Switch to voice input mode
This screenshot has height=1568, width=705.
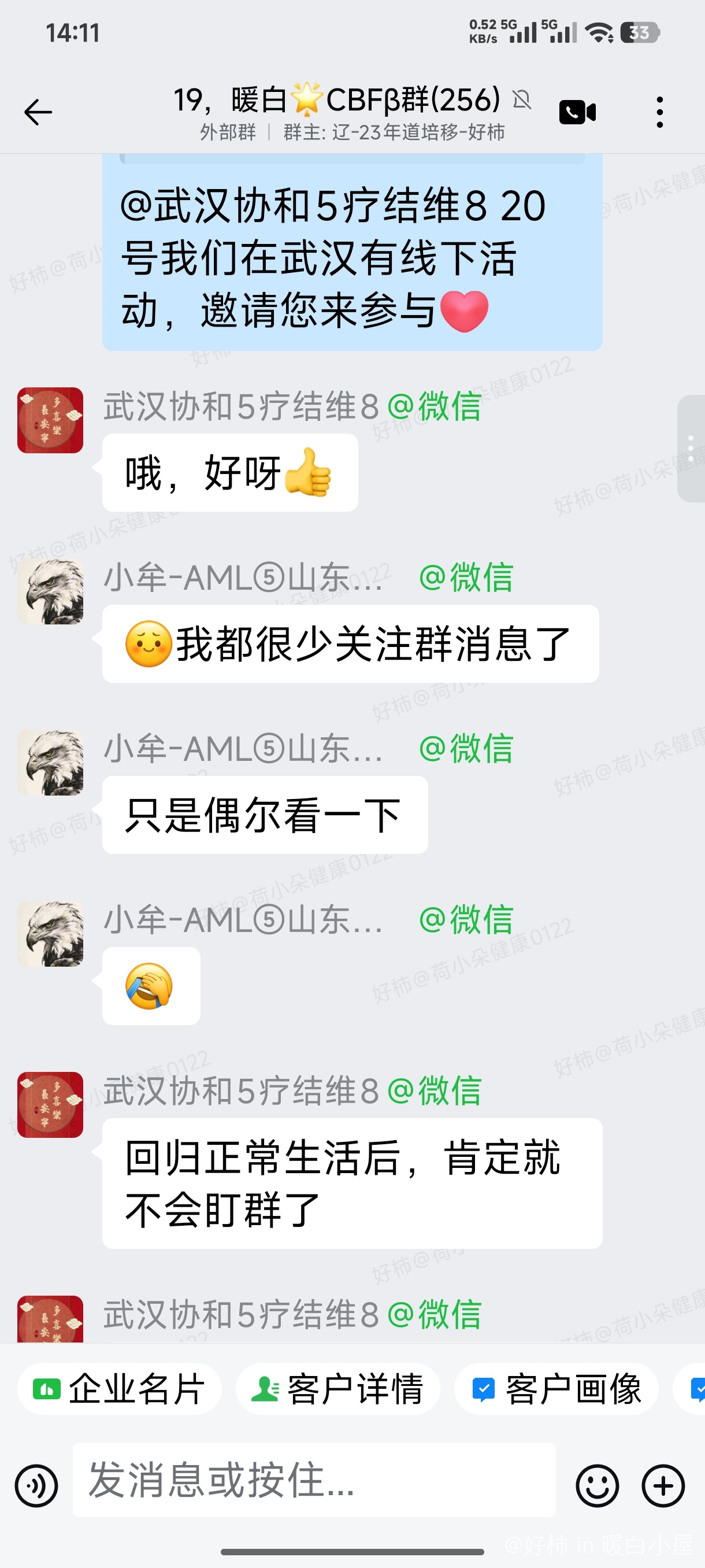(x=36, y=1485)
